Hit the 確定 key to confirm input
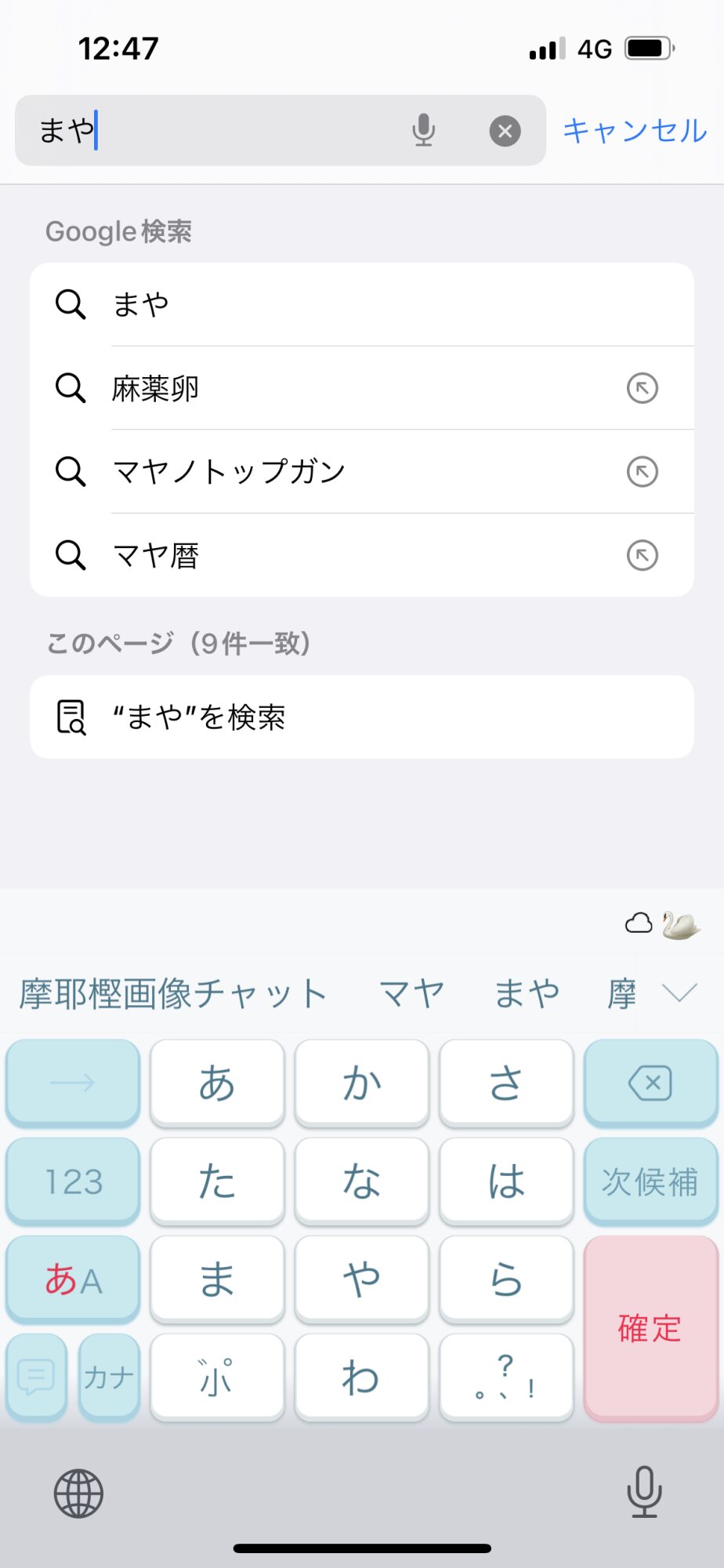724x1568 pixels. point(650,1328)
